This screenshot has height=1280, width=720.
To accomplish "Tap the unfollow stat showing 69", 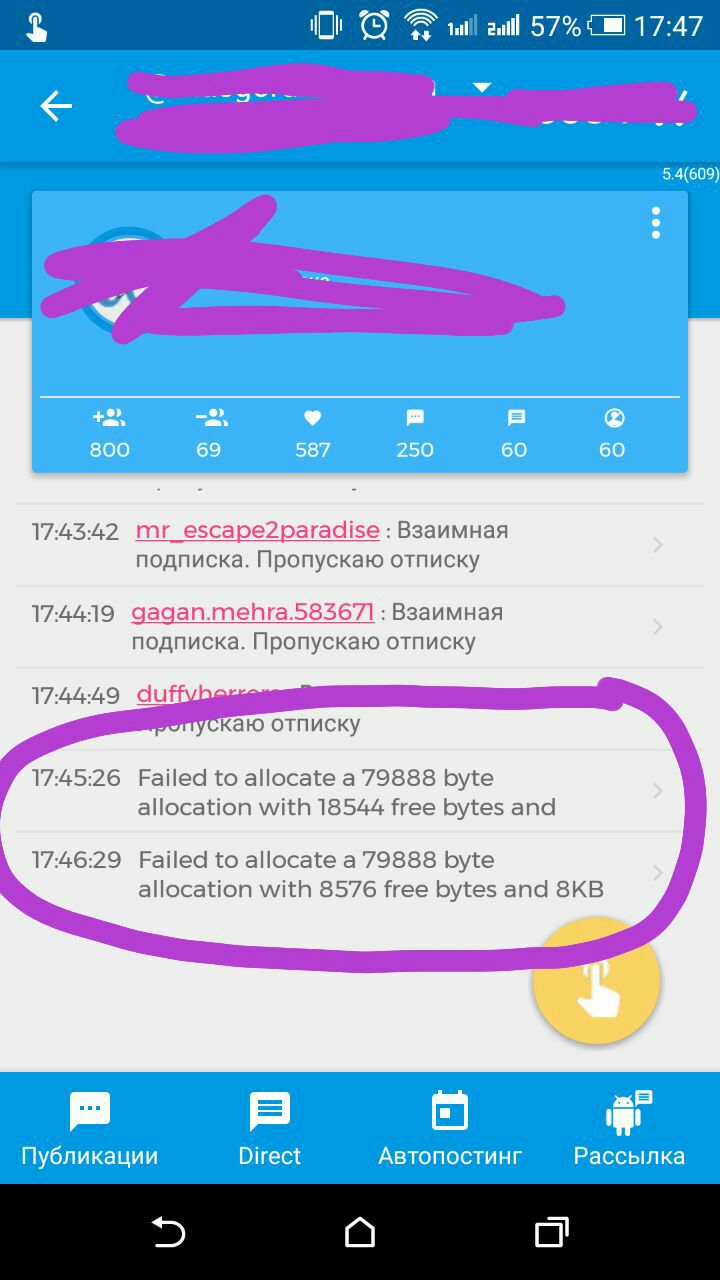I will pos(209,434).
